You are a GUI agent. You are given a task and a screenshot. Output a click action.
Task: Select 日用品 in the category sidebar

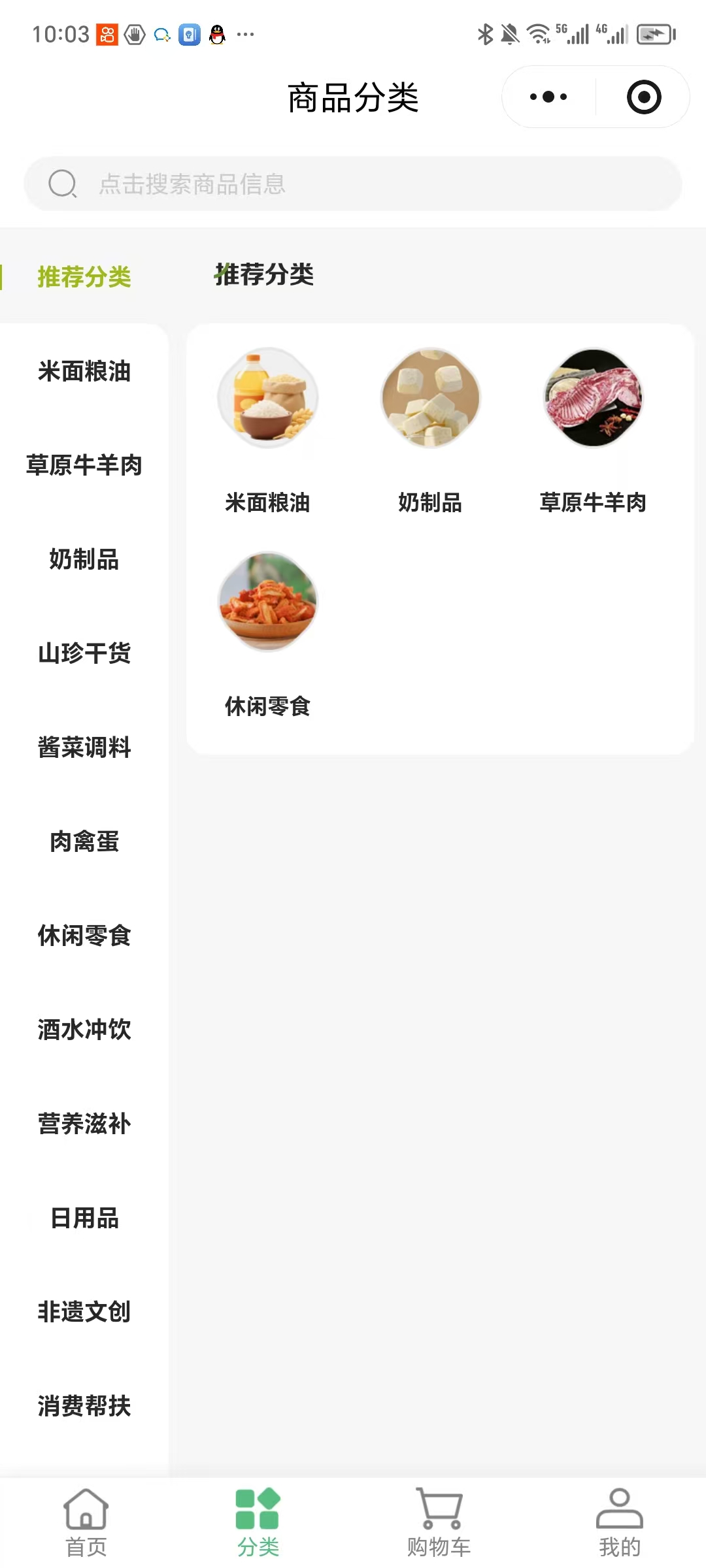coord(84,1218)
